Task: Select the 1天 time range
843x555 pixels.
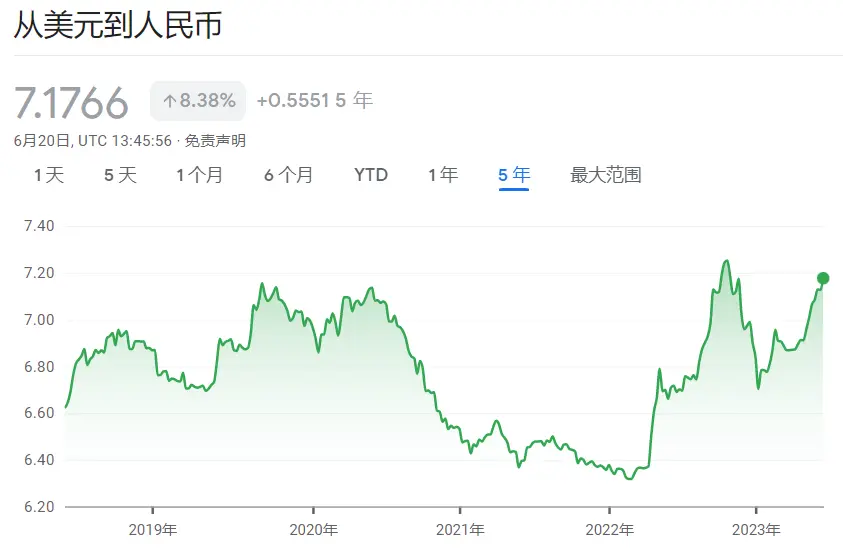Action: tap(49, 176)
